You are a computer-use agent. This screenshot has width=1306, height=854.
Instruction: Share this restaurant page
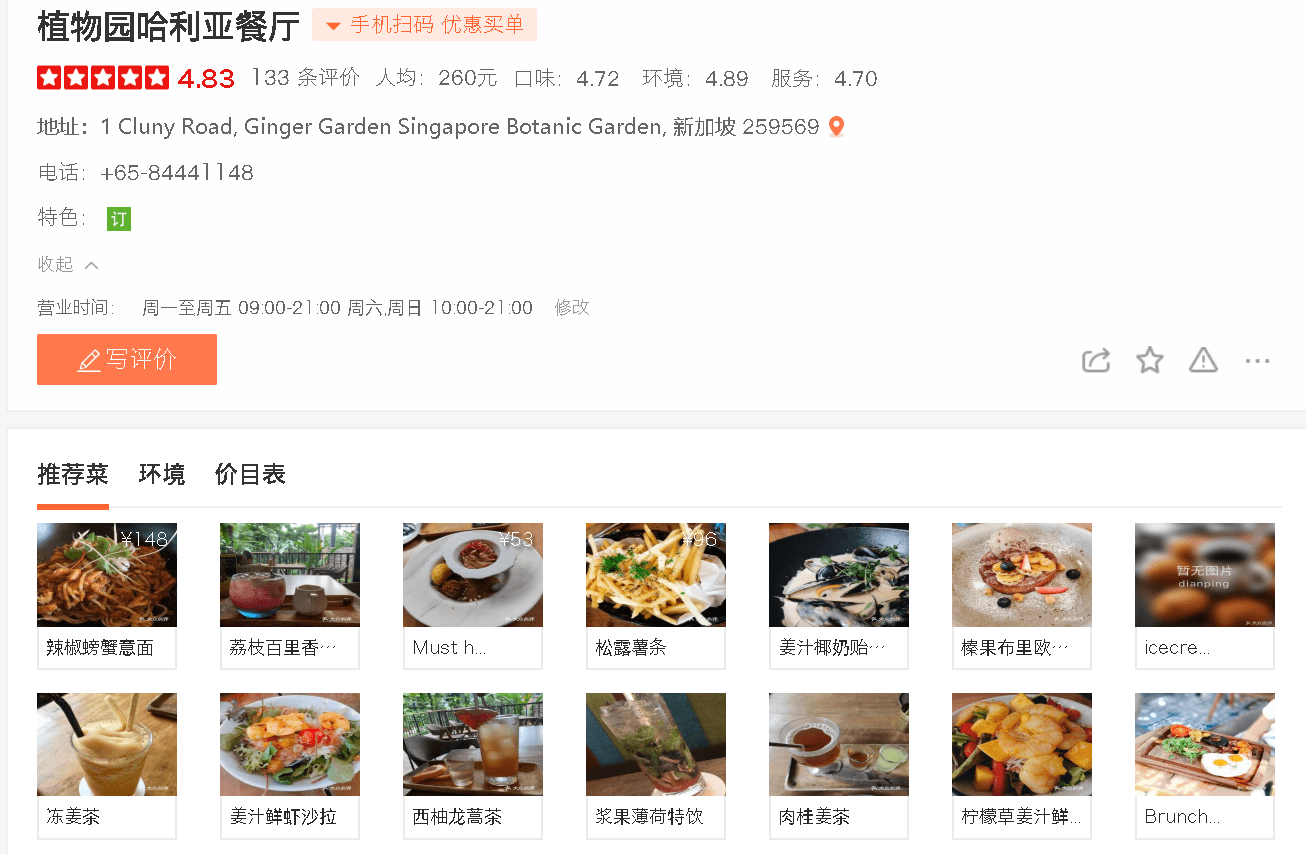point(1096,360)
